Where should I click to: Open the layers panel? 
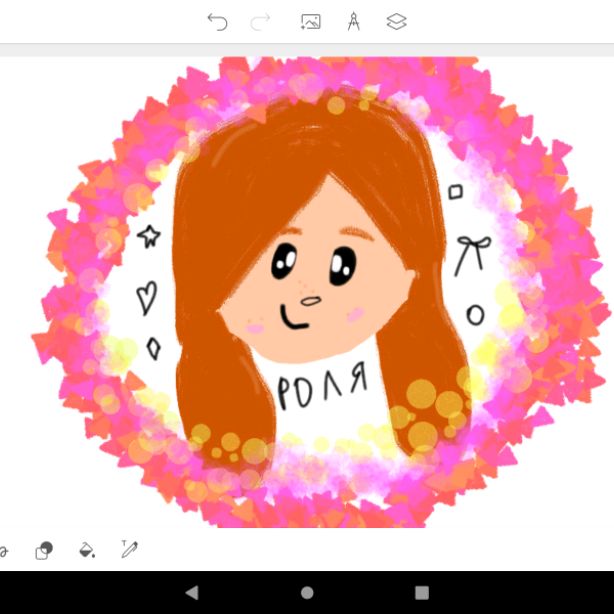point(397,22)
